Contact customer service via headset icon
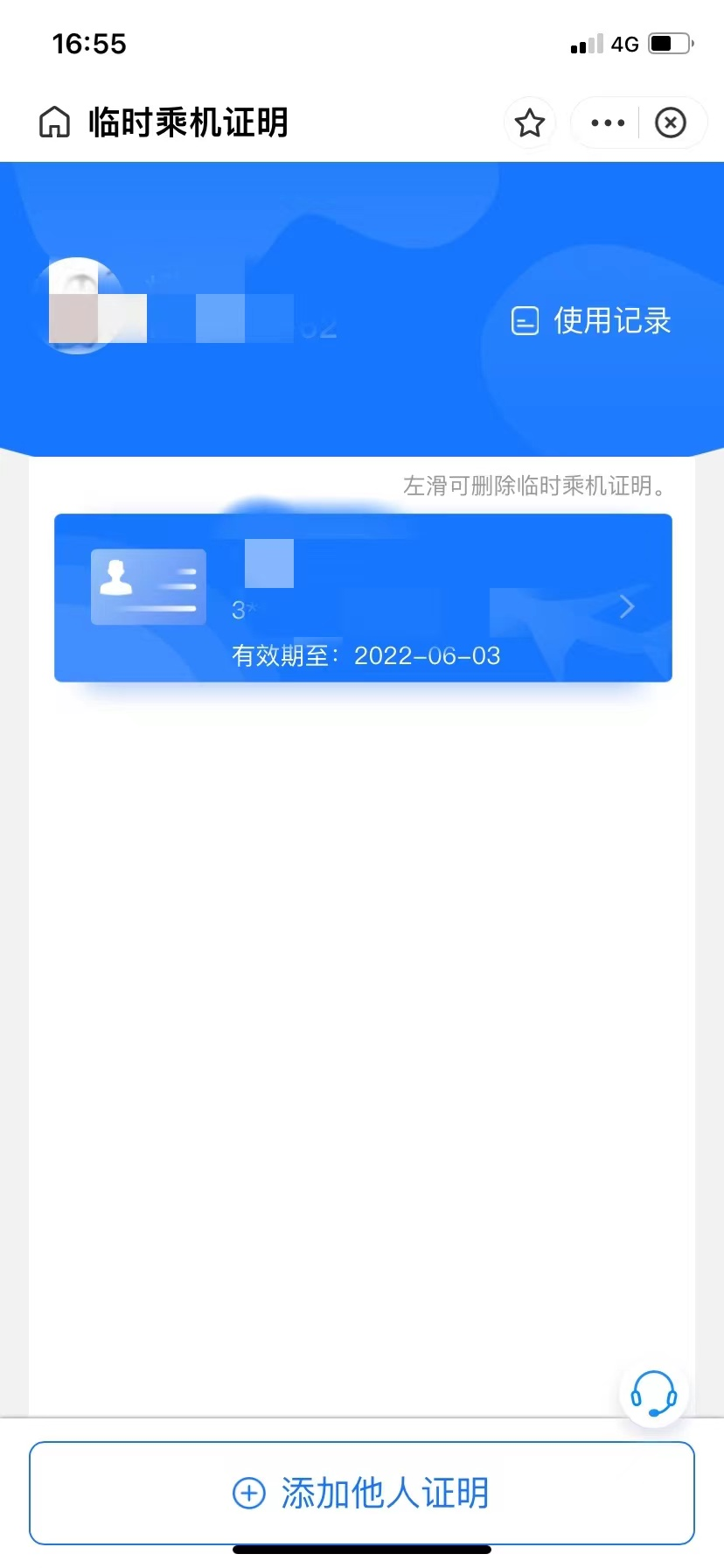This screenshot has width=724, height=1568. 653,1392
